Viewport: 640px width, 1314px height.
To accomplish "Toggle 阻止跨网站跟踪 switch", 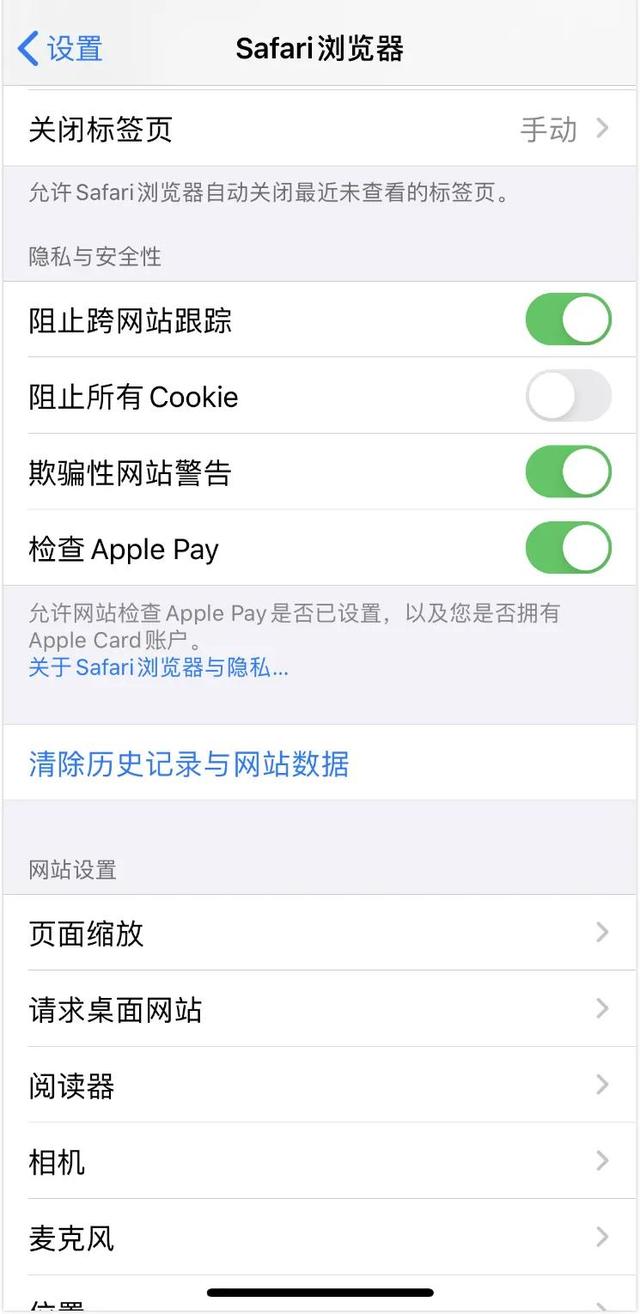I will coord(568,320).
